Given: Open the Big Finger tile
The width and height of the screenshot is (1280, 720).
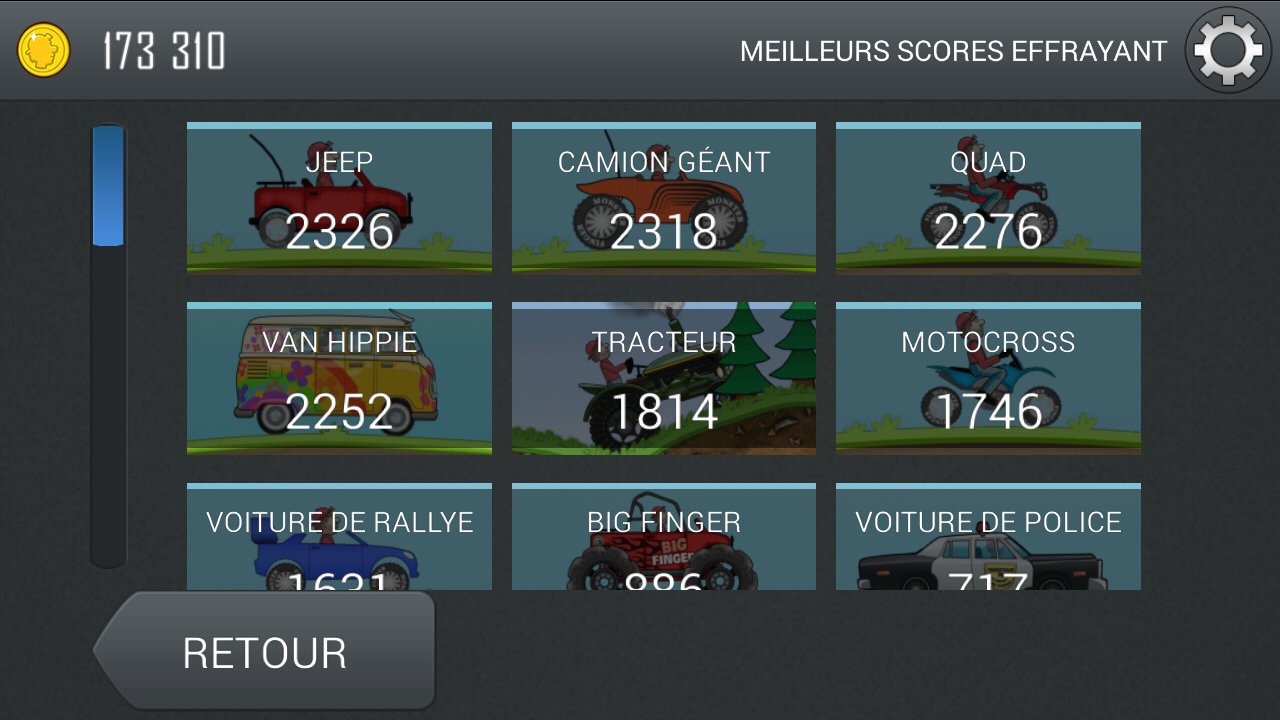Looking at the screenshot, I should (663, 538).
